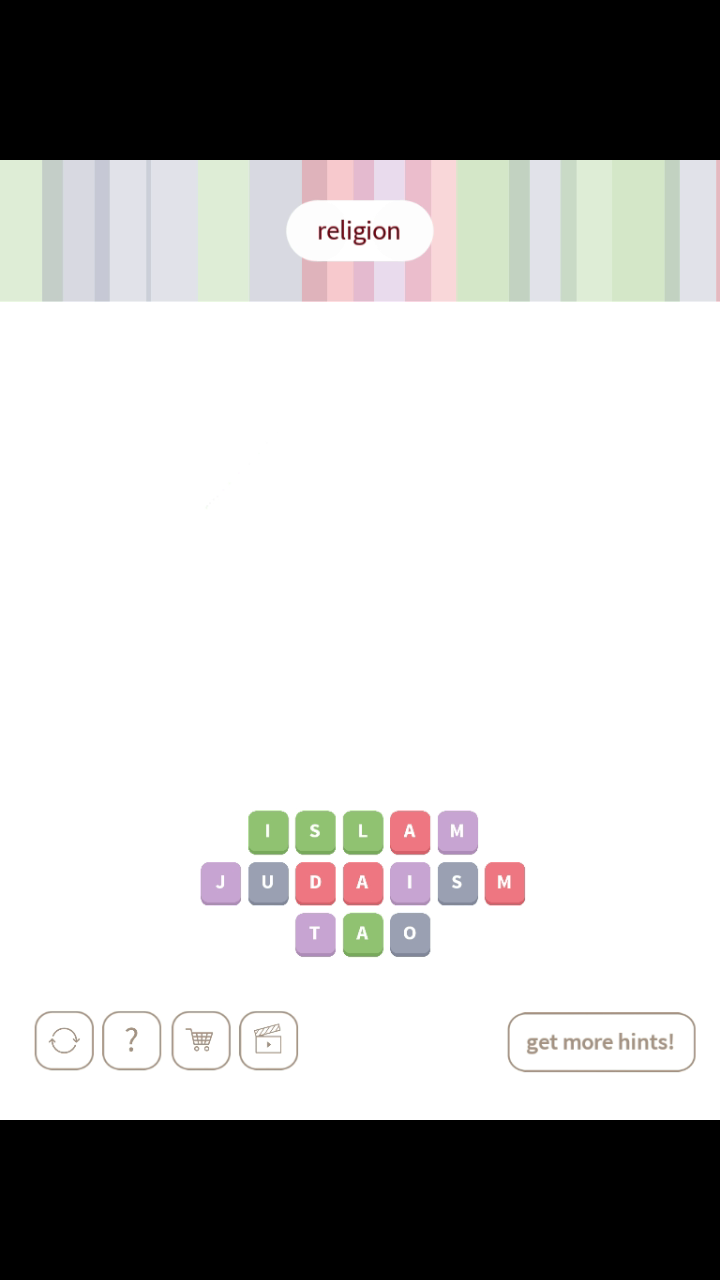Pick the letter O tile
This screenshot has width=720, height=1280.
click(409, 934)
